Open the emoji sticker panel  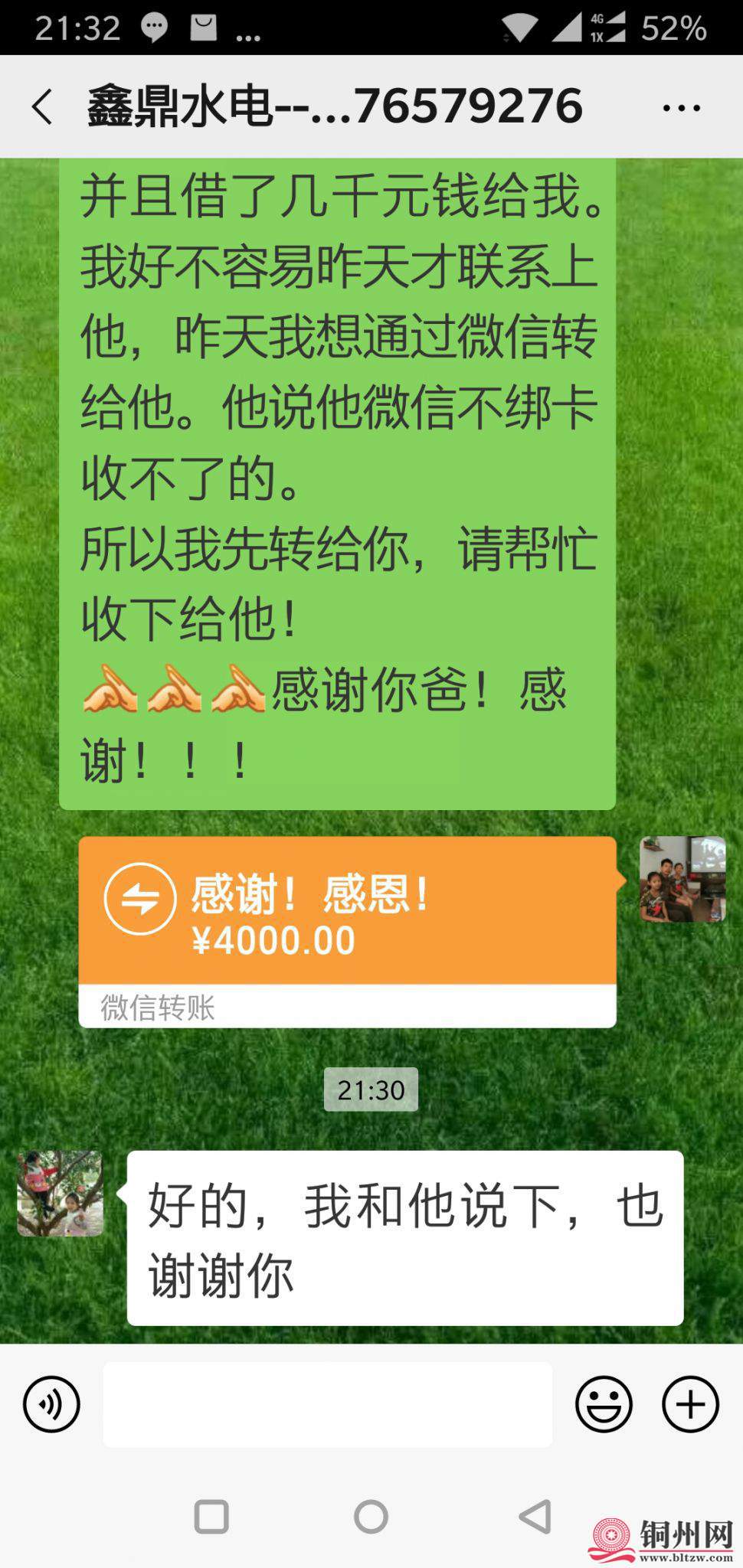pyautogui.click(x=604, y=1404)
